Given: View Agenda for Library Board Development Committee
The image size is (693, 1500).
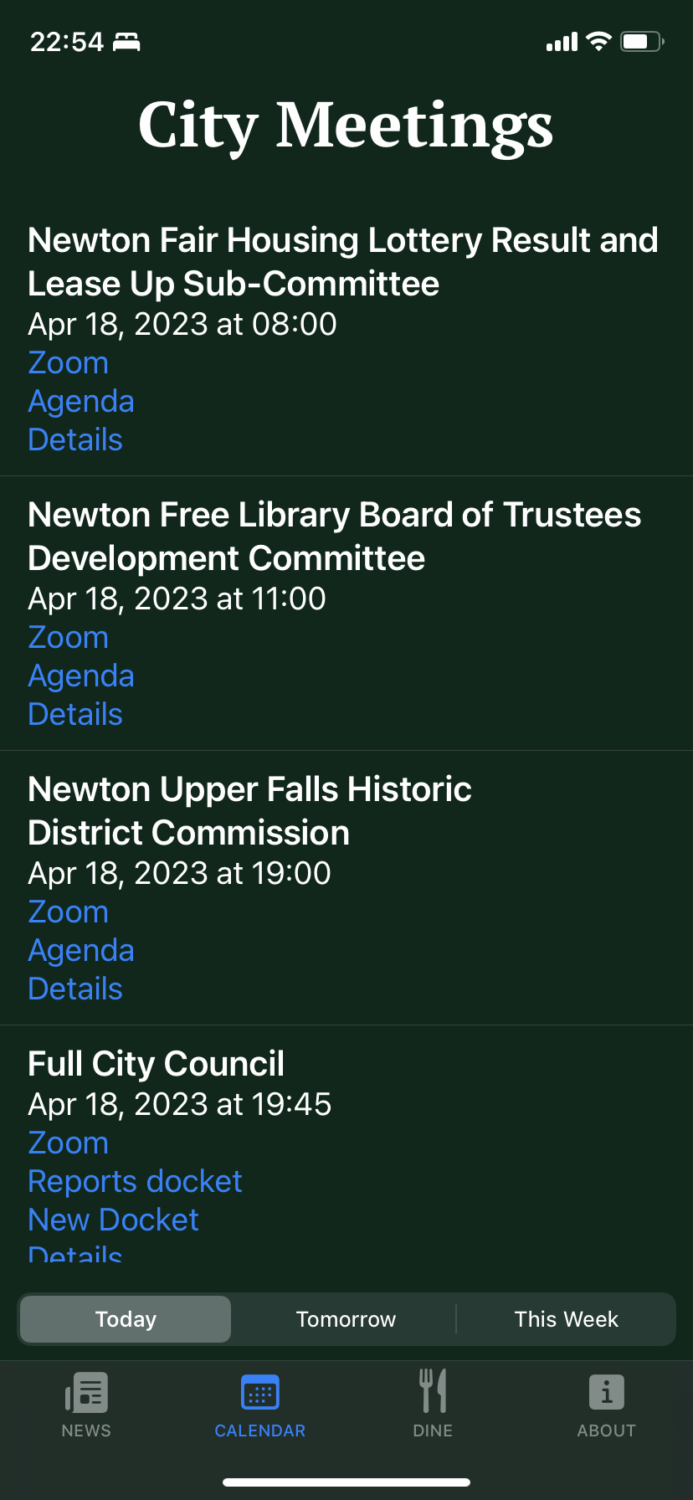Looking at the screenshot, I should (x=81, y=676).
